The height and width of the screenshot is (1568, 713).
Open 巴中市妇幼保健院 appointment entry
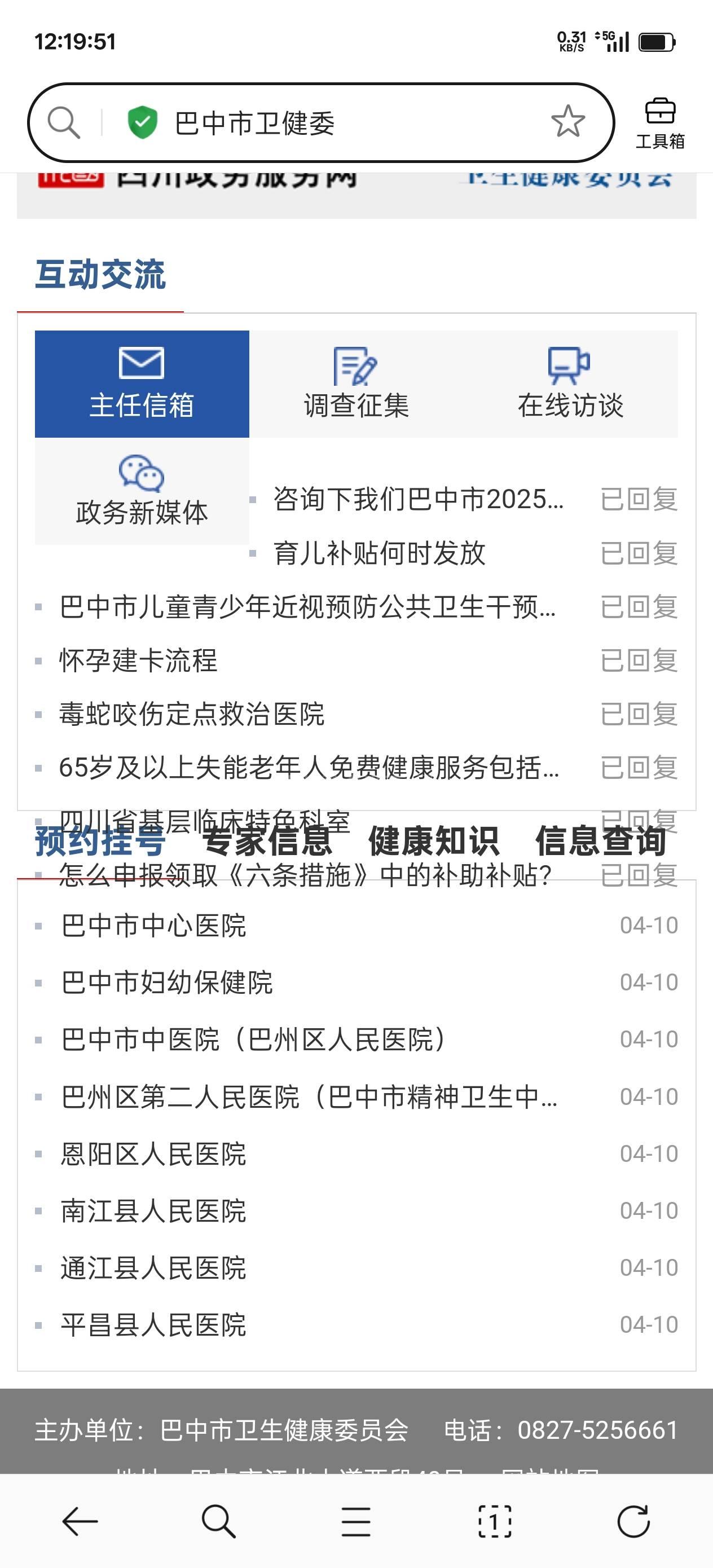tap(167, 983)
